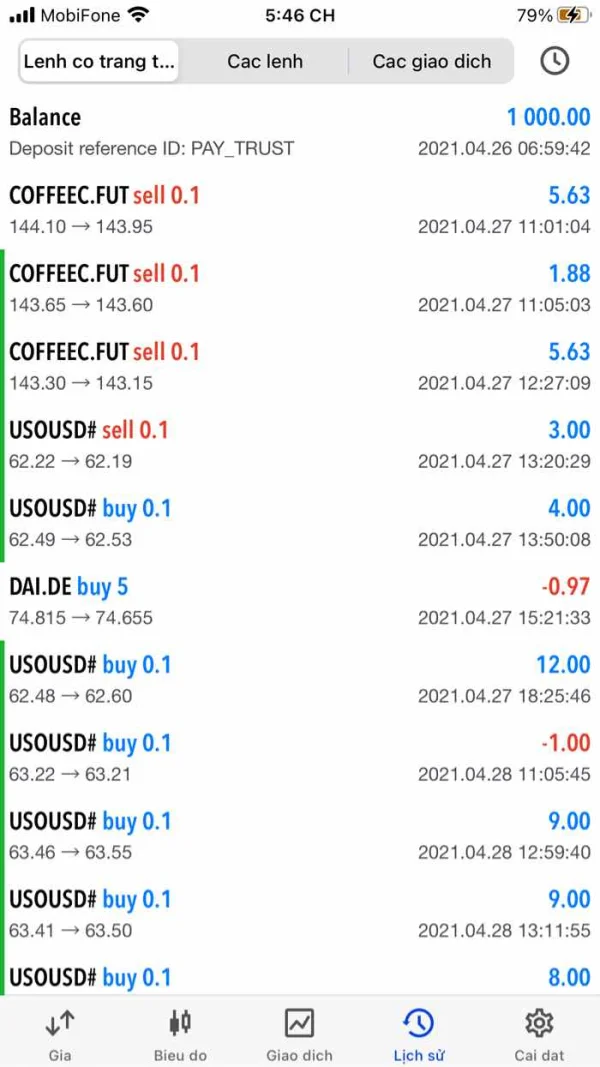Expand the COFFEEC.FUT sell with 1.88 profit
Screen dimensions: 600x1067
pyautogui.click(x=300, y=288)
